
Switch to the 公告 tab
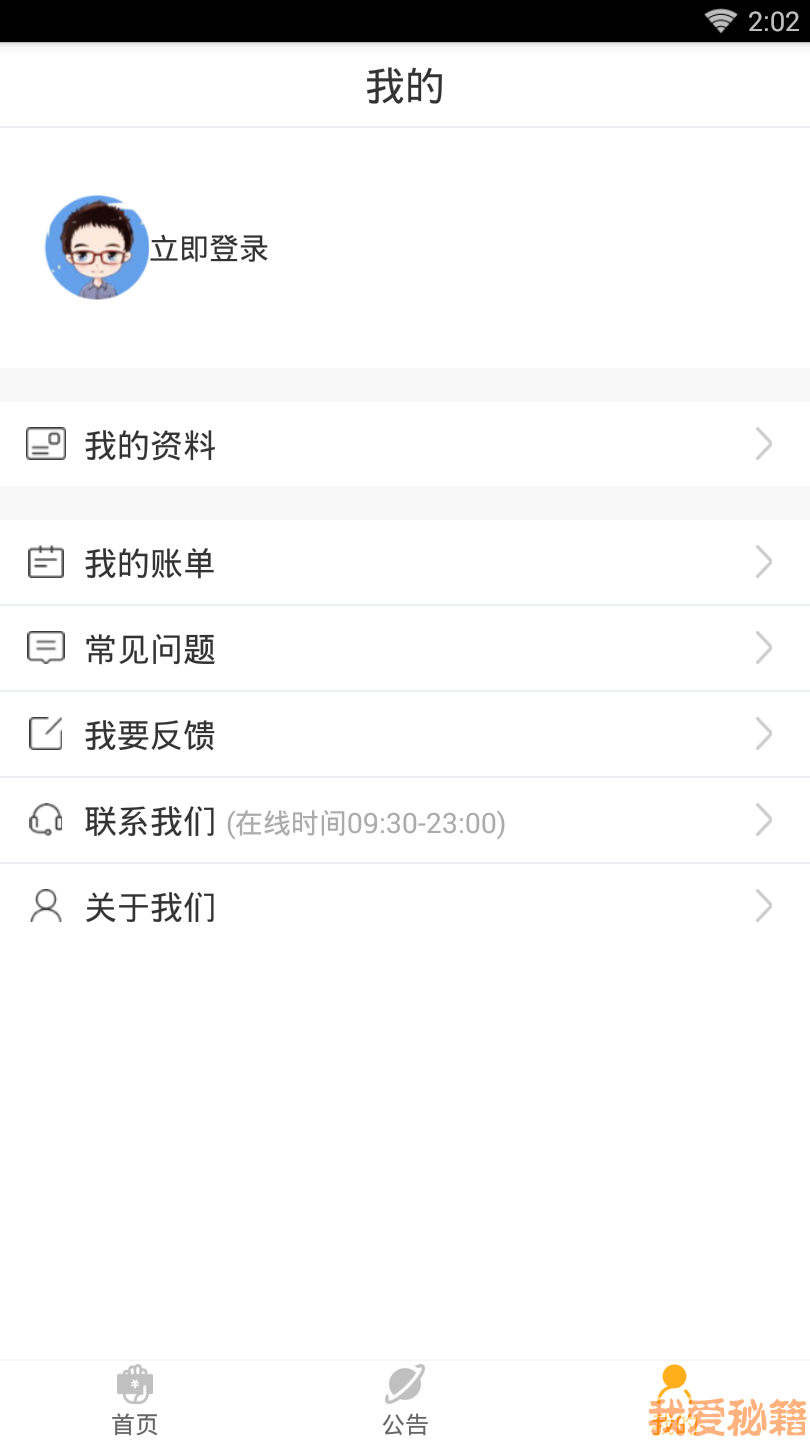[405, 1400]
